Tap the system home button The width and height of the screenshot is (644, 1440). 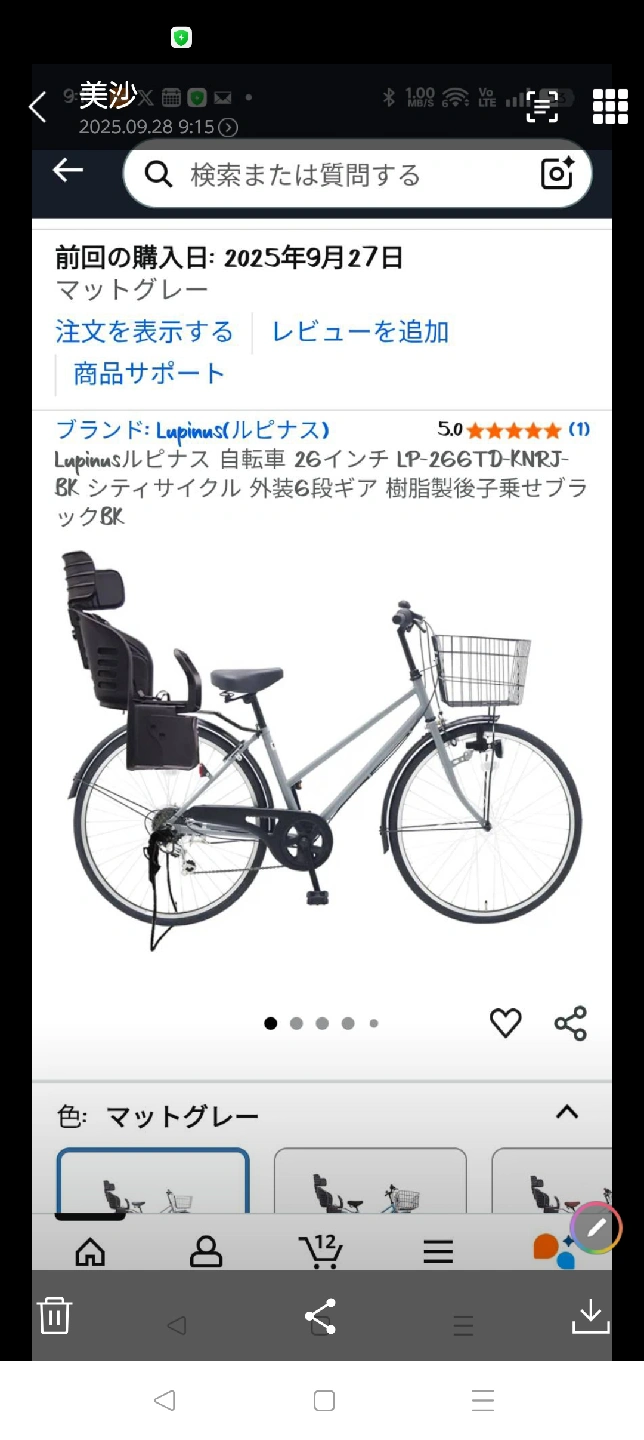[324, 1401]
